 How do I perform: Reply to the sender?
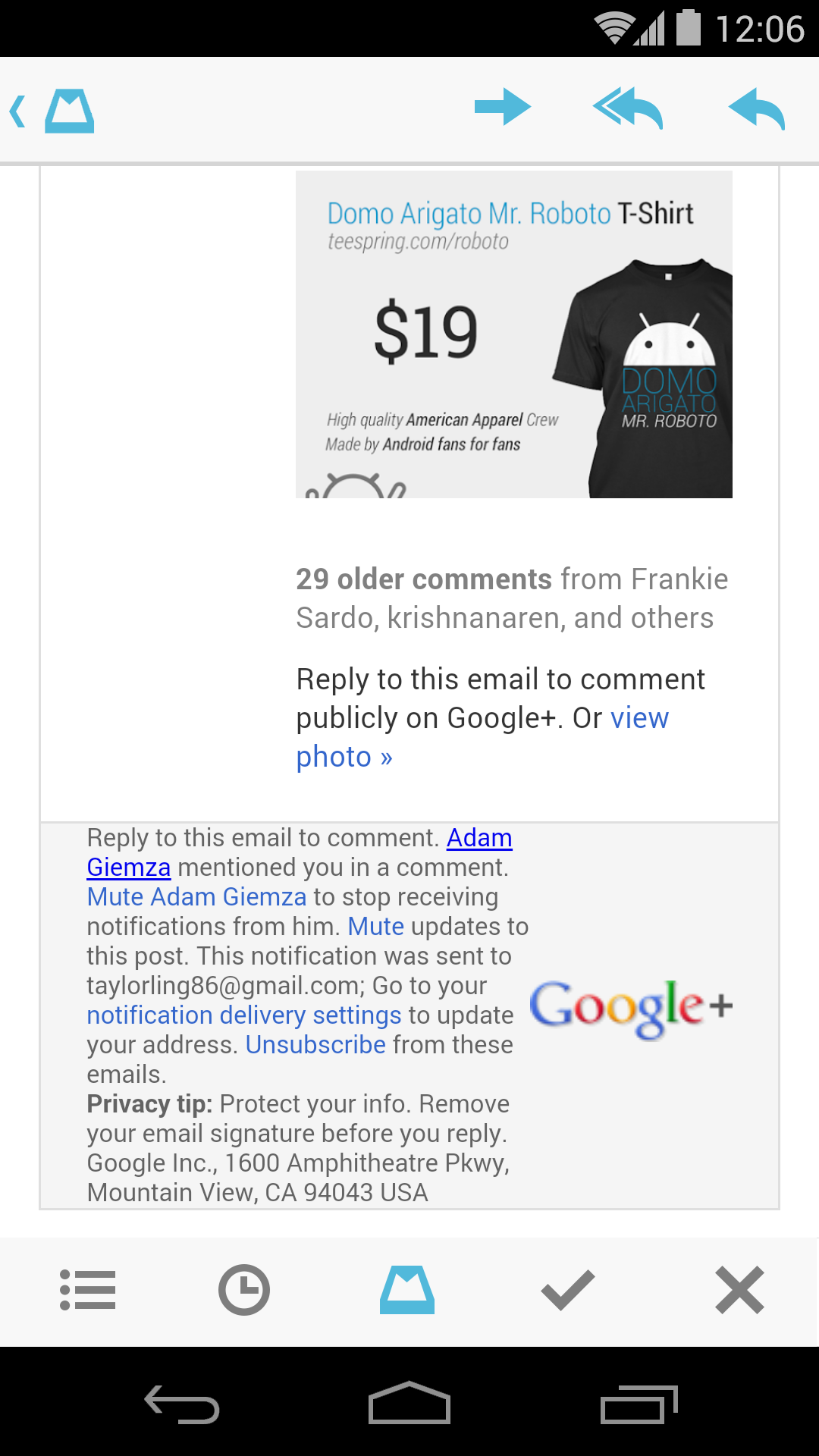(756, 108)
